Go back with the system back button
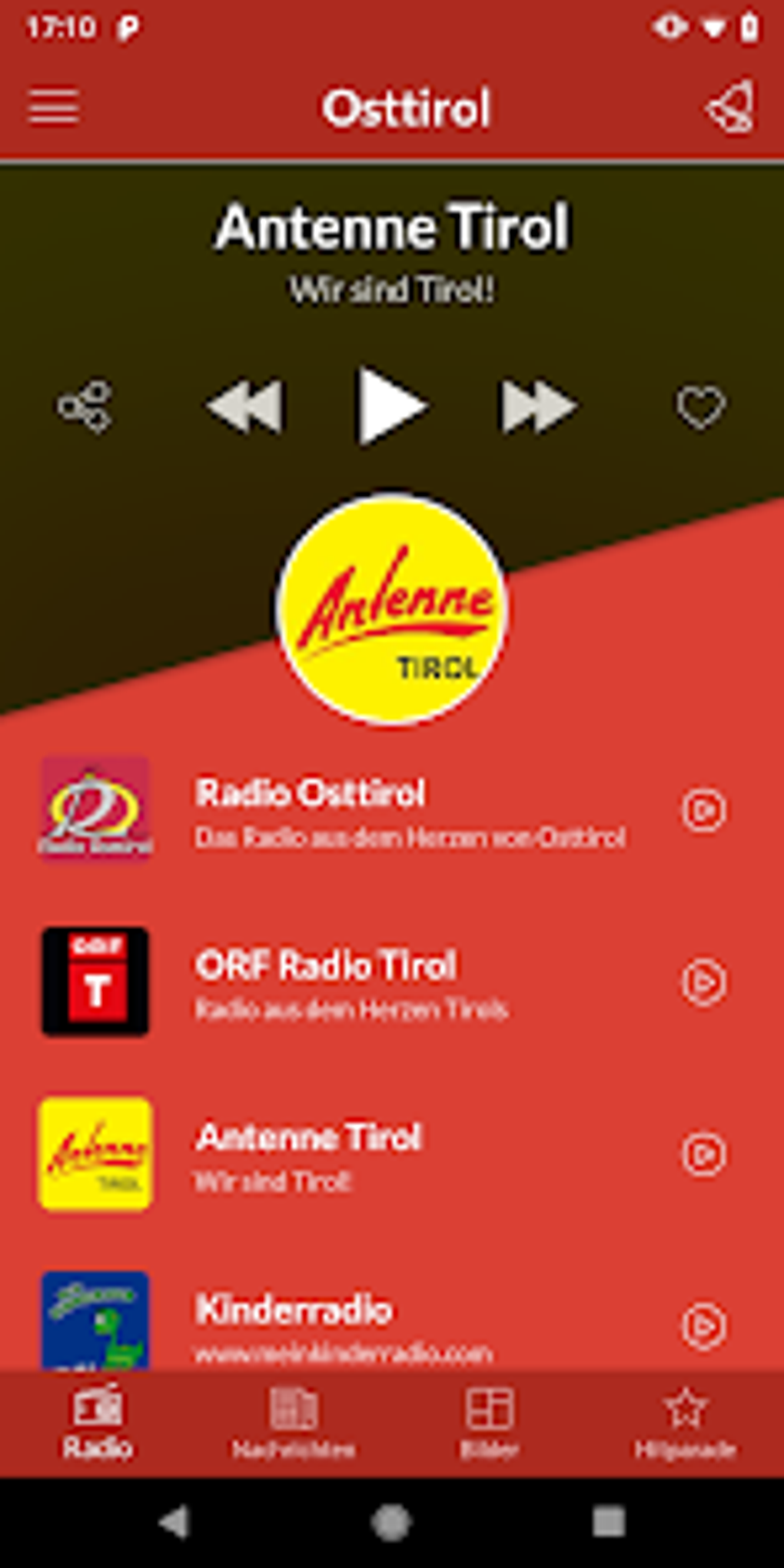 [x=174, y=1522]
